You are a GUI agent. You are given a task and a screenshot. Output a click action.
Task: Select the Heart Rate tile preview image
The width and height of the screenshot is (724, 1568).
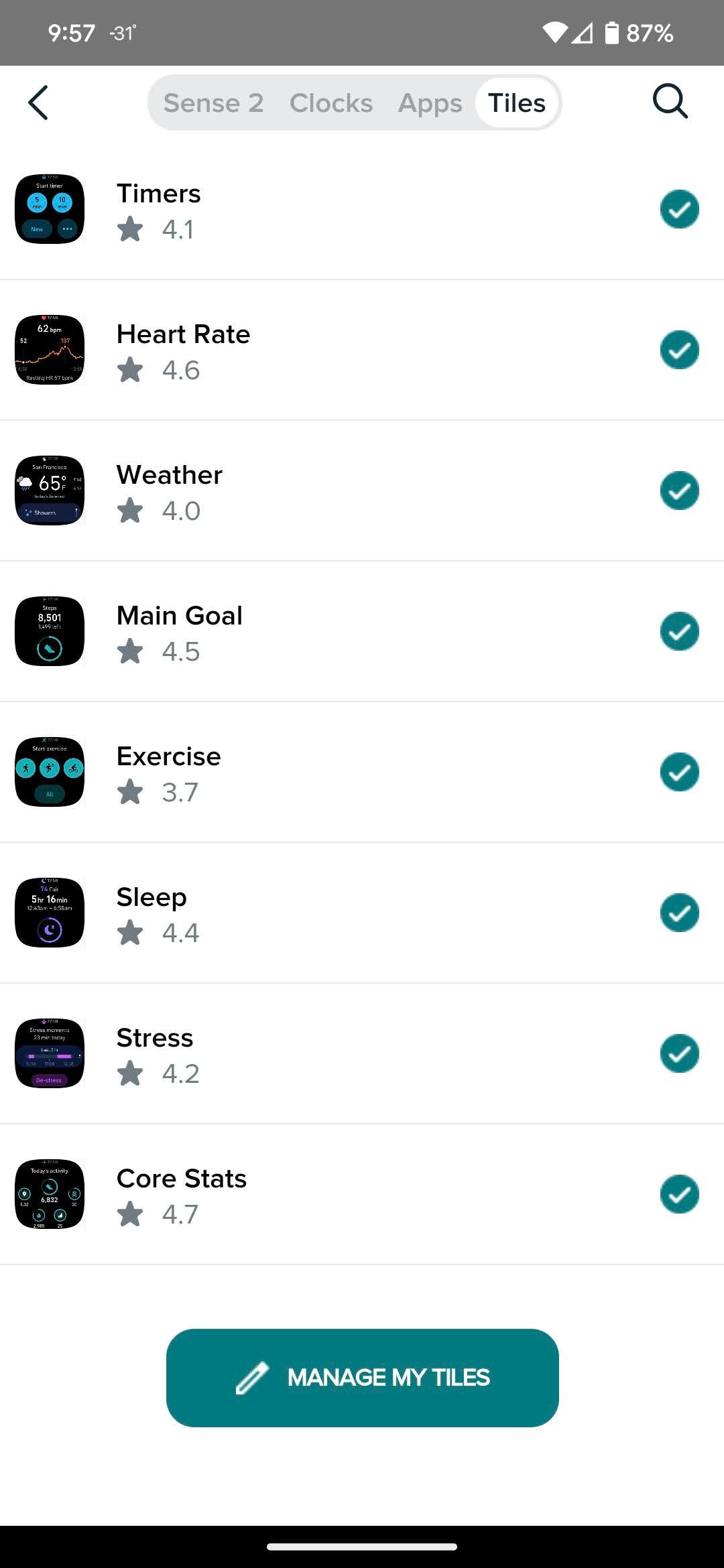click(x=50, y=349)
